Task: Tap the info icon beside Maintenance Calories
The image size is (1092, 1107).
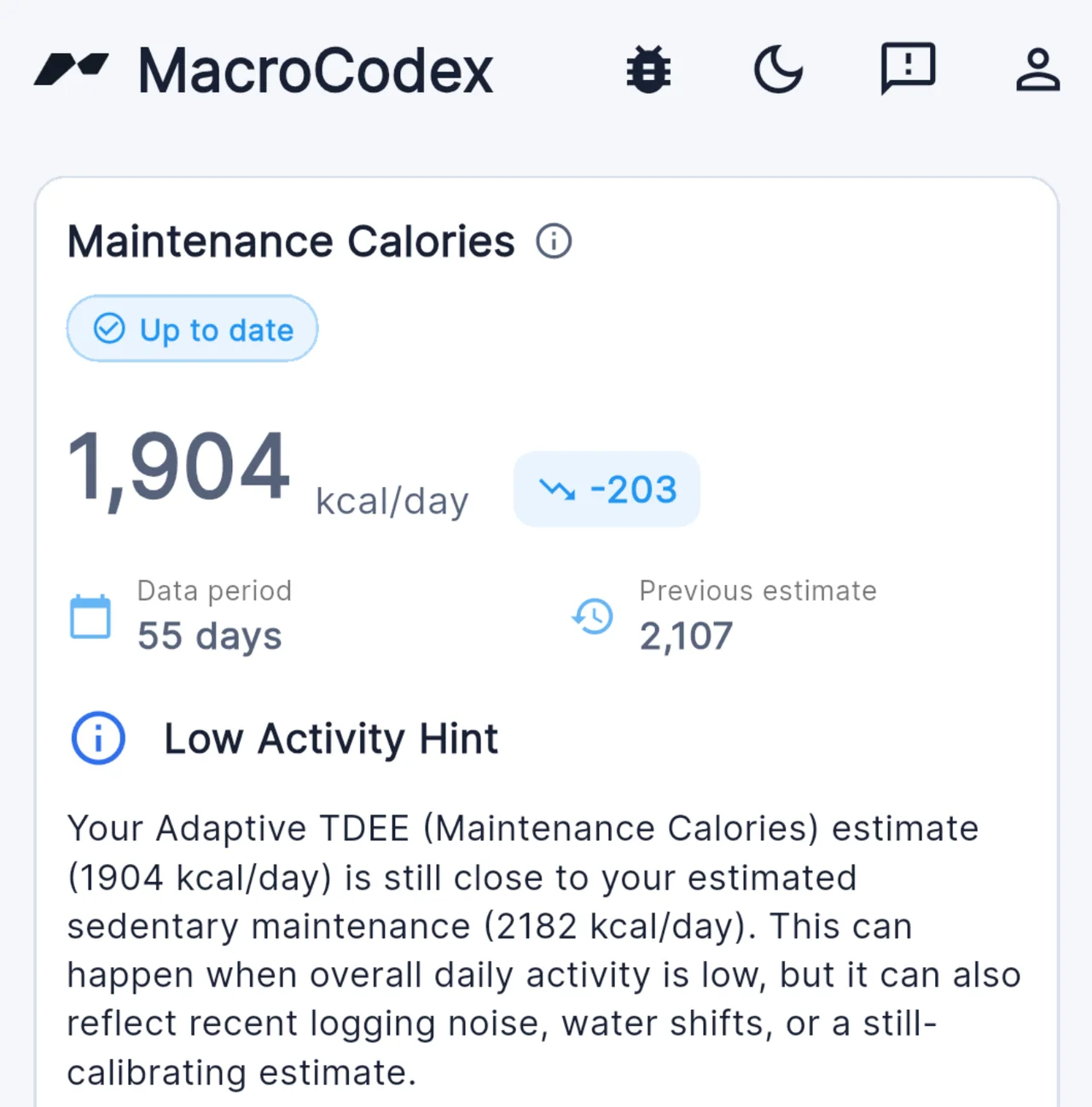Action: click(x=554, y=241)
